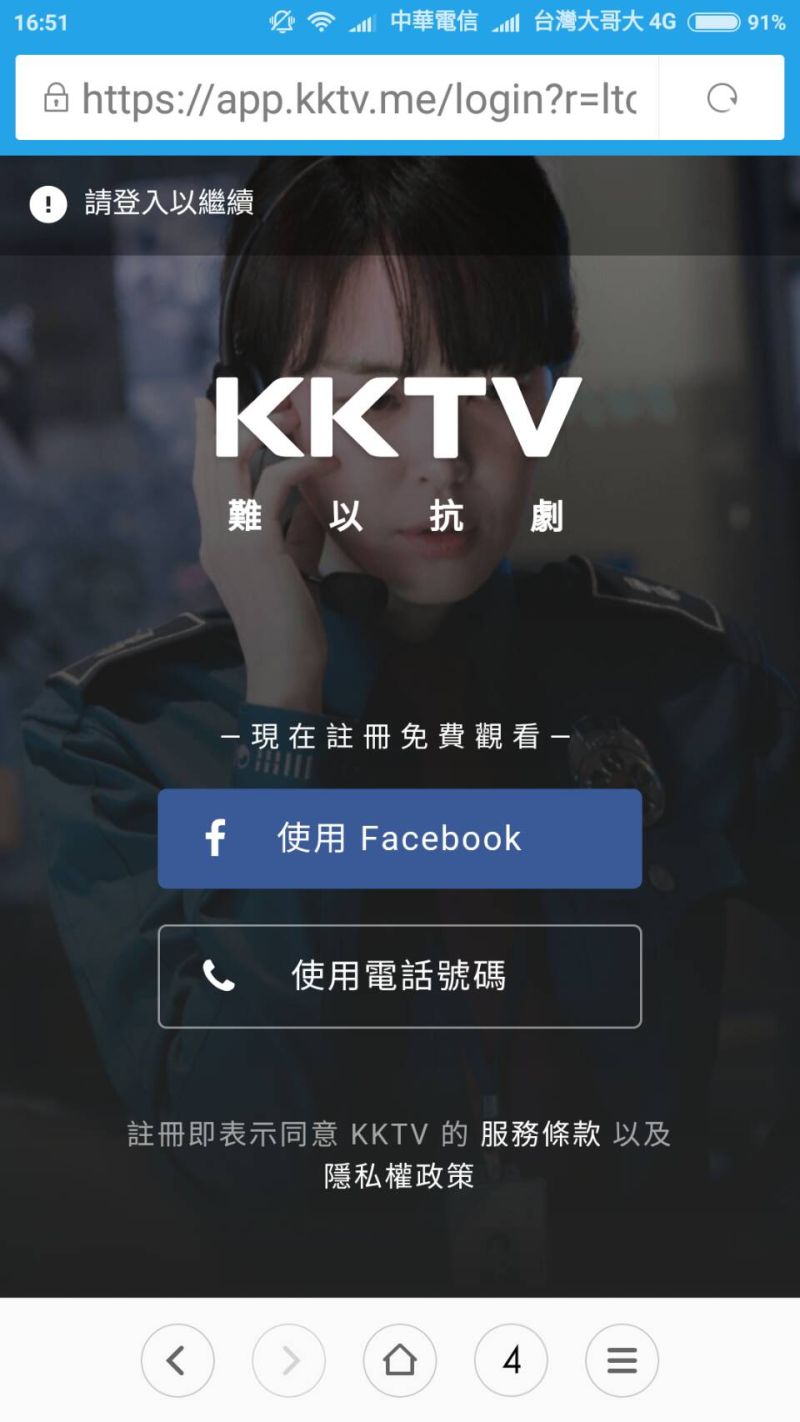Open the 隱私權政策 privacy policy link

(399, 1176)
